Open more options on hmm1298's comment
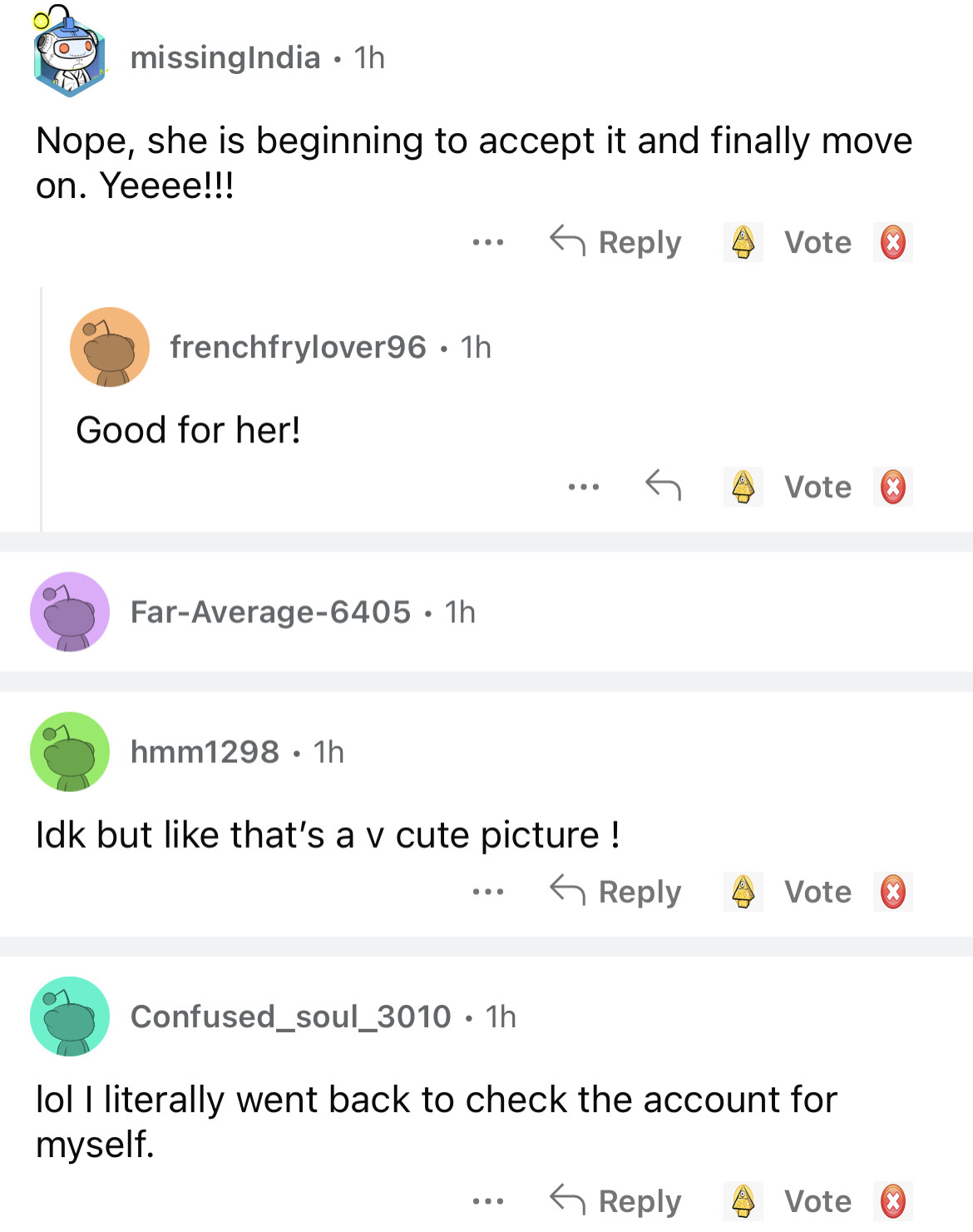Image resolution: width=973 pixels, height=1232 pixels. pos(487,891)
